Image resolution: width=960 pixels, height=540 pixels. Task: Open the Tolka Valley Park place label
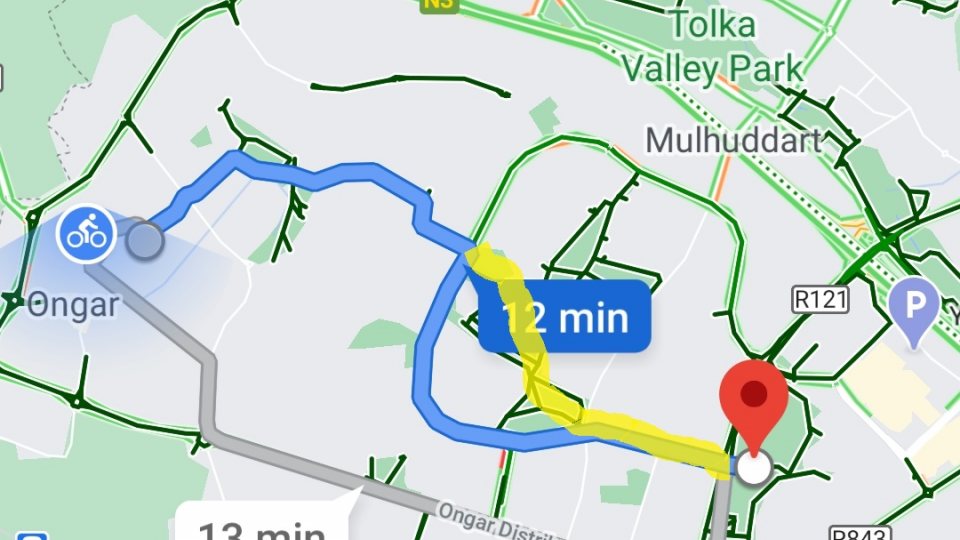(712, 46)
